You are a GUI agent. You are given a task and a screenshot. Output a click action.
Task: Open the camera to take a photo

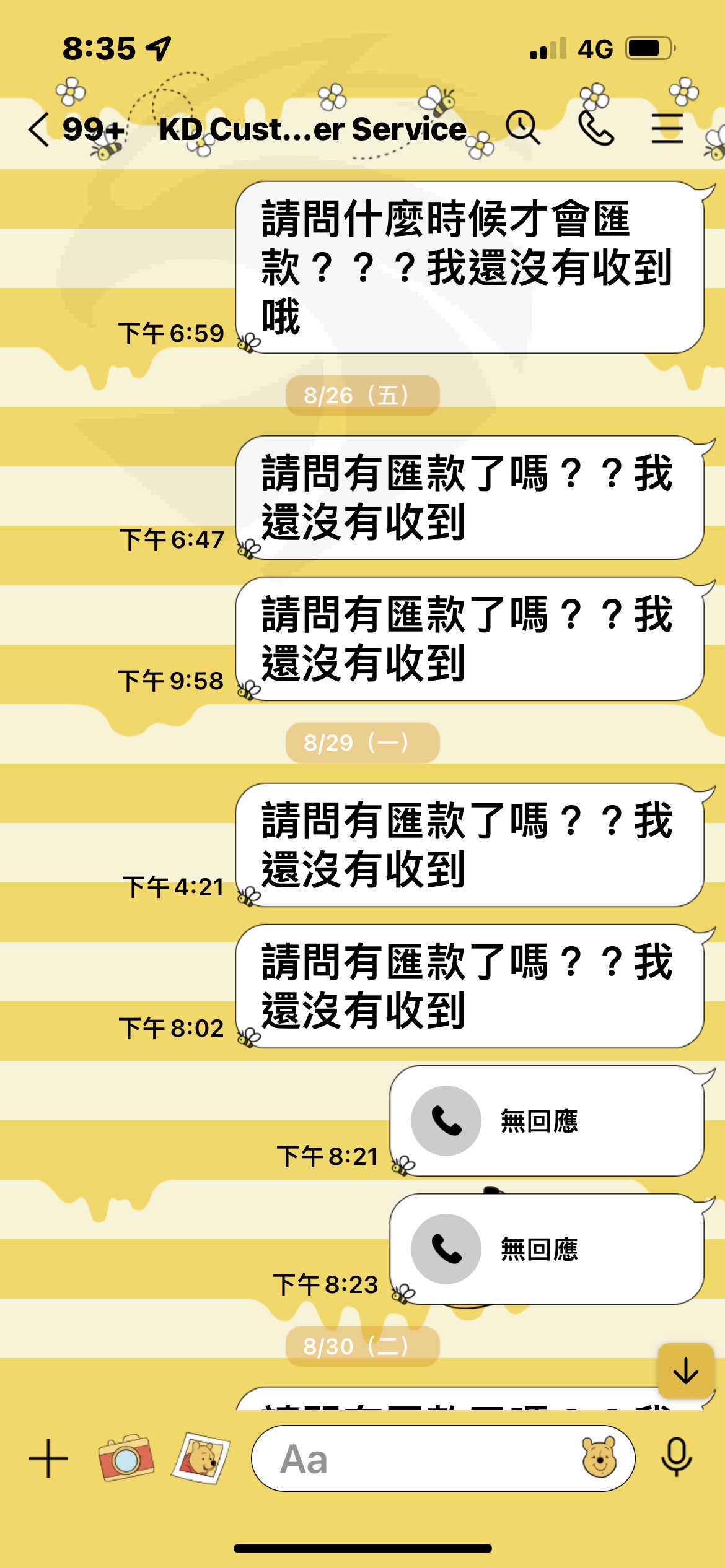tap(126, 1458)
